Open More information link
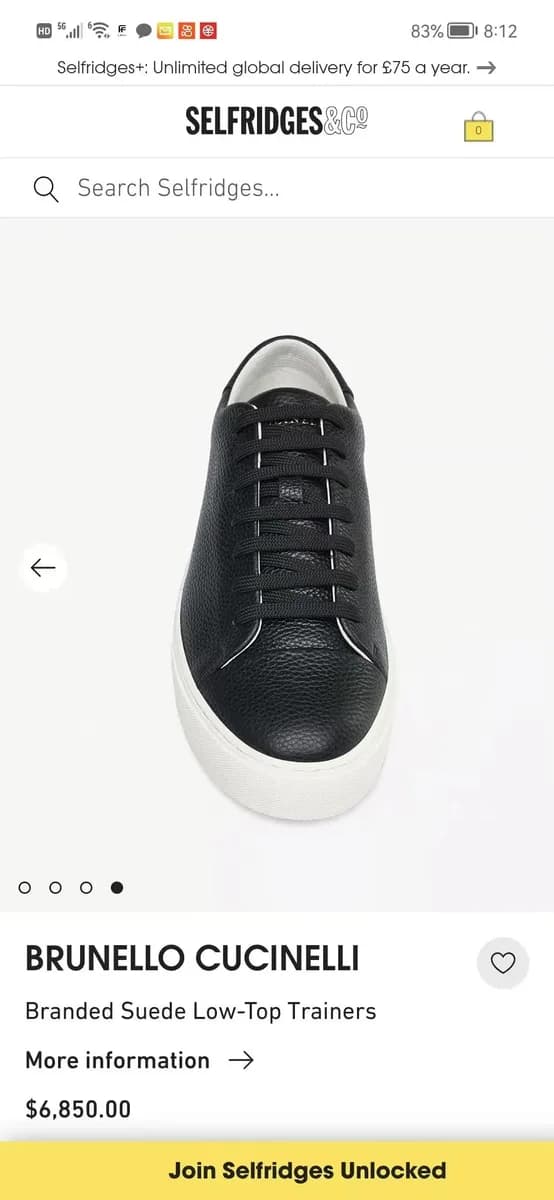554x1200 pixels. click(x=140, y=1060)
